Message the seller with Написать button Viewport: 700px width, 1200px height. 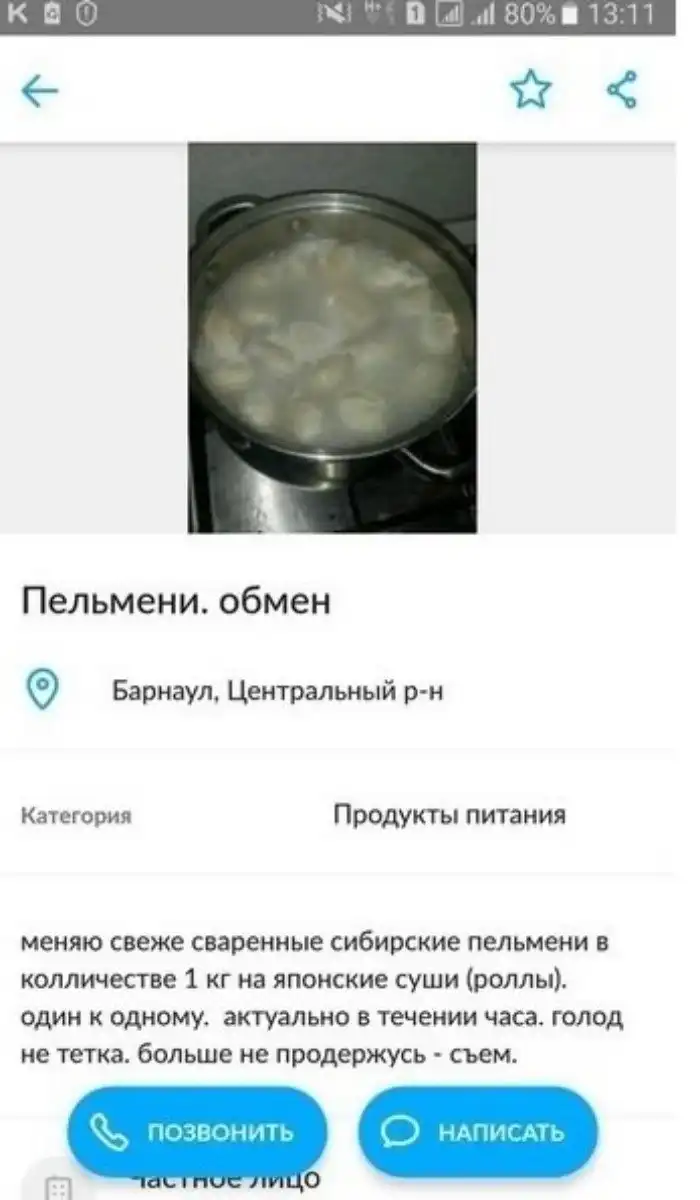(x=478, y=1132)
